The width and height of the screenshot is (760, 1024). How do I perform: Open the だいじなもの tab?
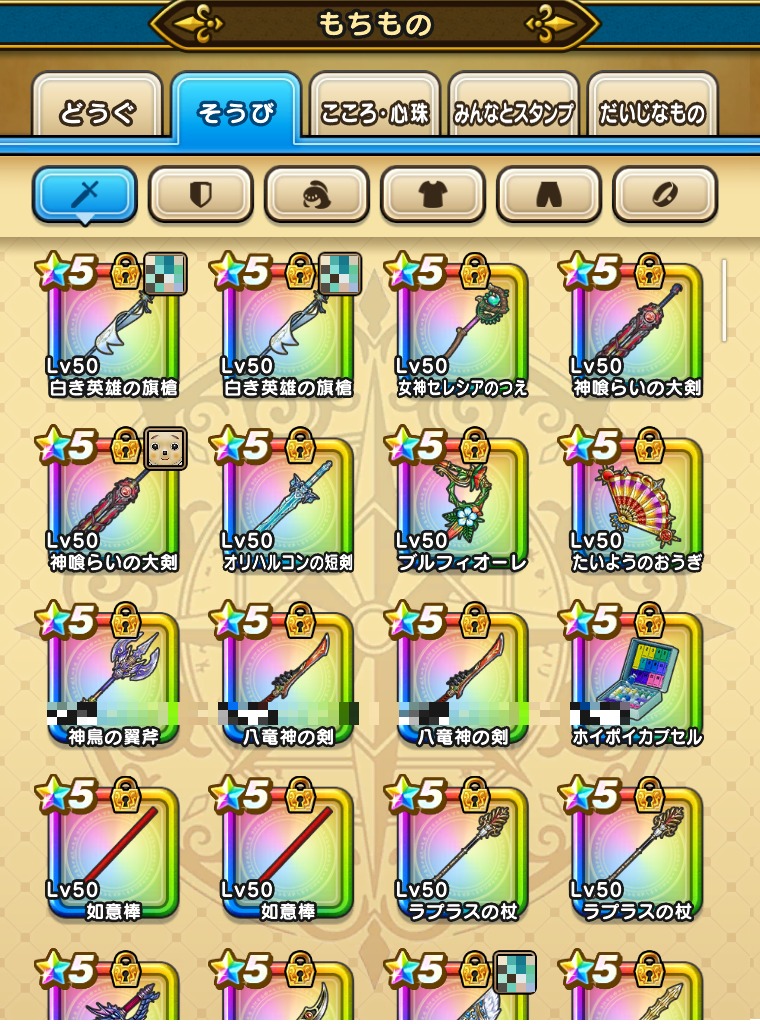[x=652, y=112]
